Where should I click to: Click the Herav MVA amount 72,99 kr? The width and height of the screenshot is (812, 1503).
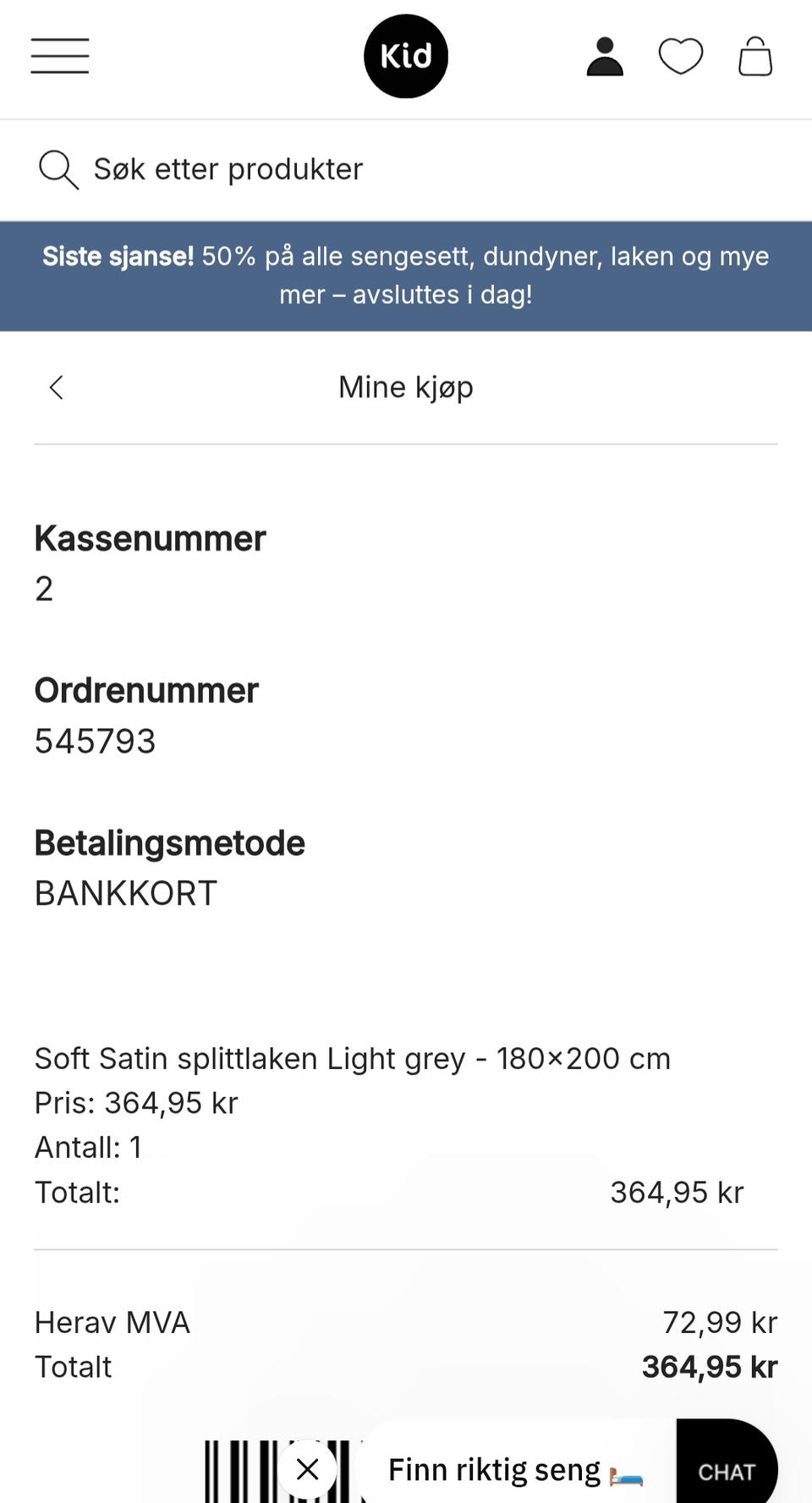719,1322
